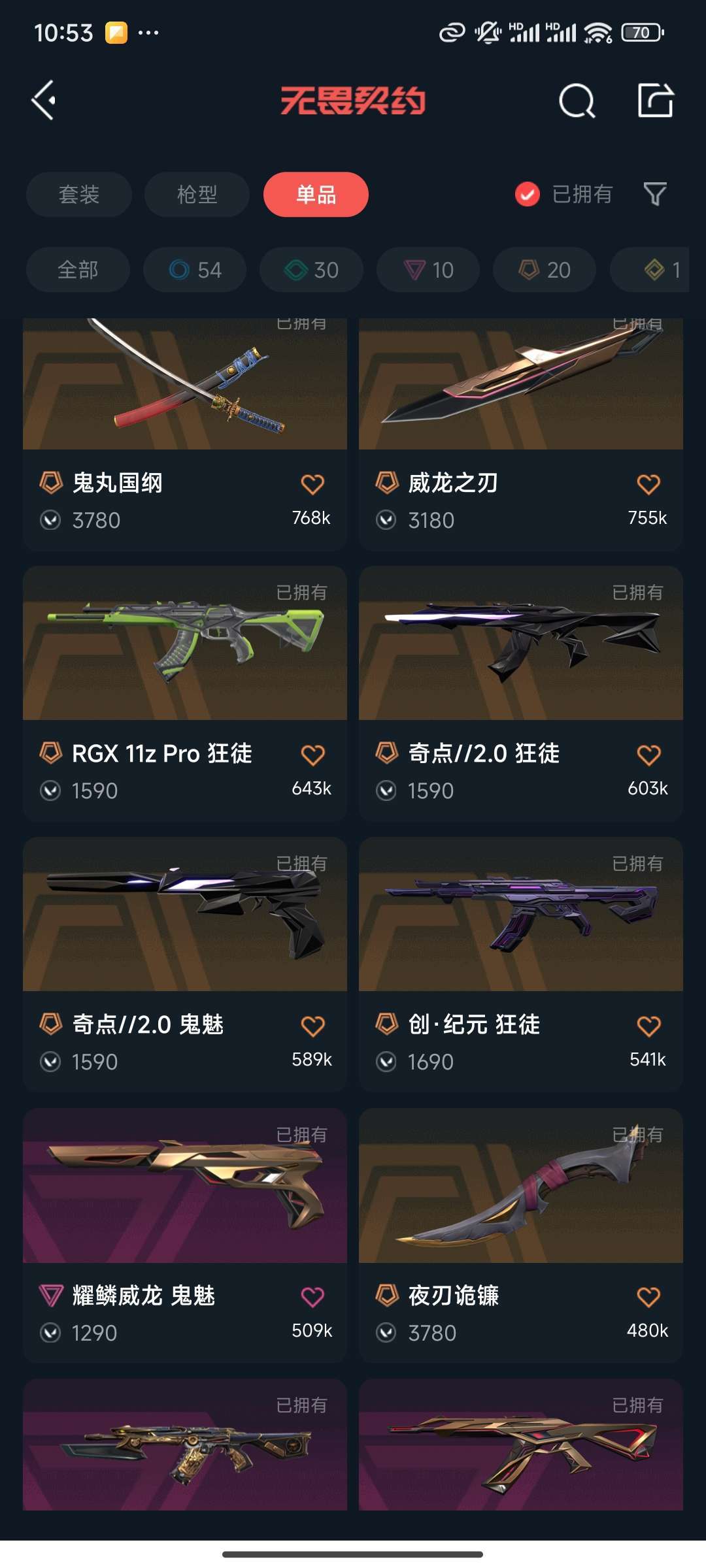
Task: Select the 单品 tab
Action: 316,195
